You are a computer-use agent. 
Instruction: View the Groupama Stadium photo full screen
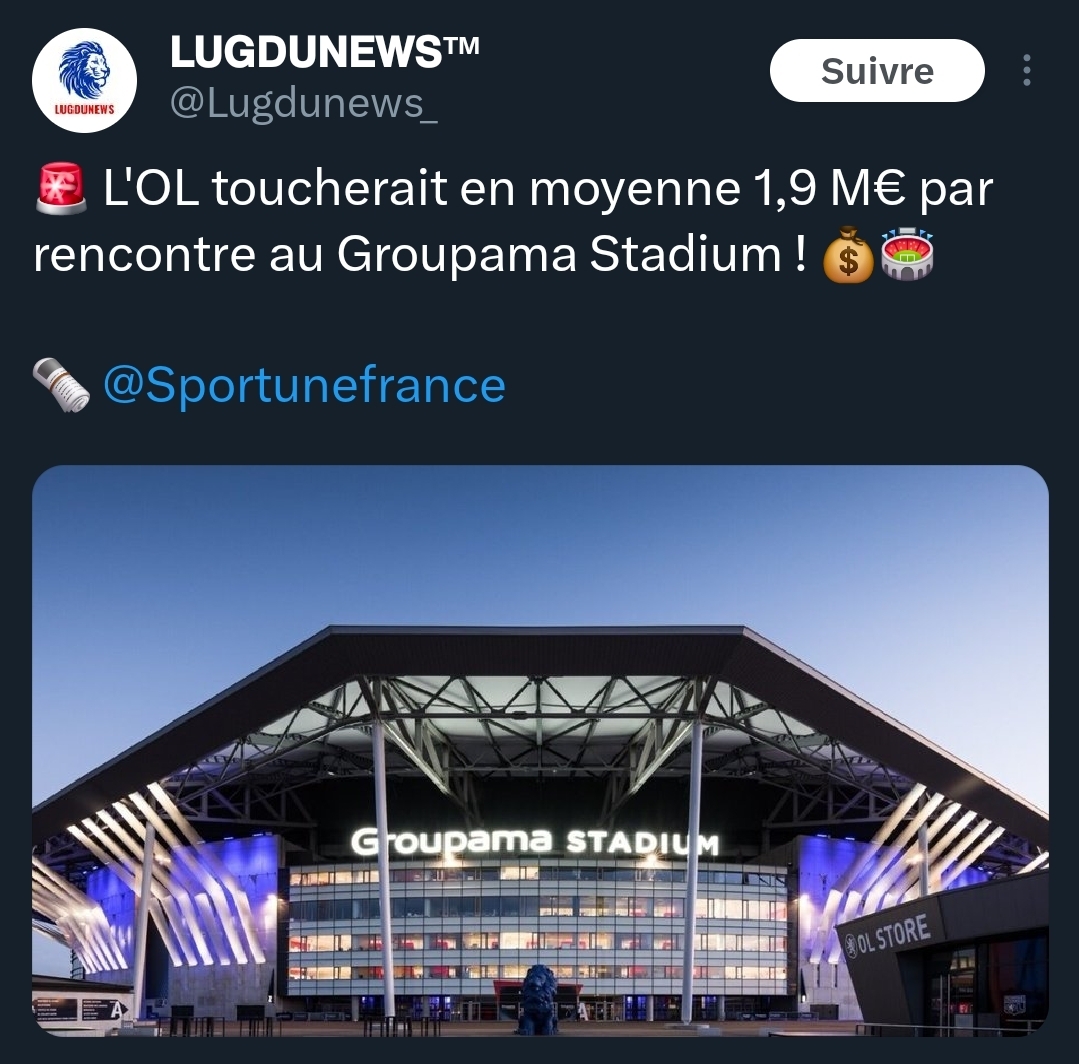[x=540, y=750]
